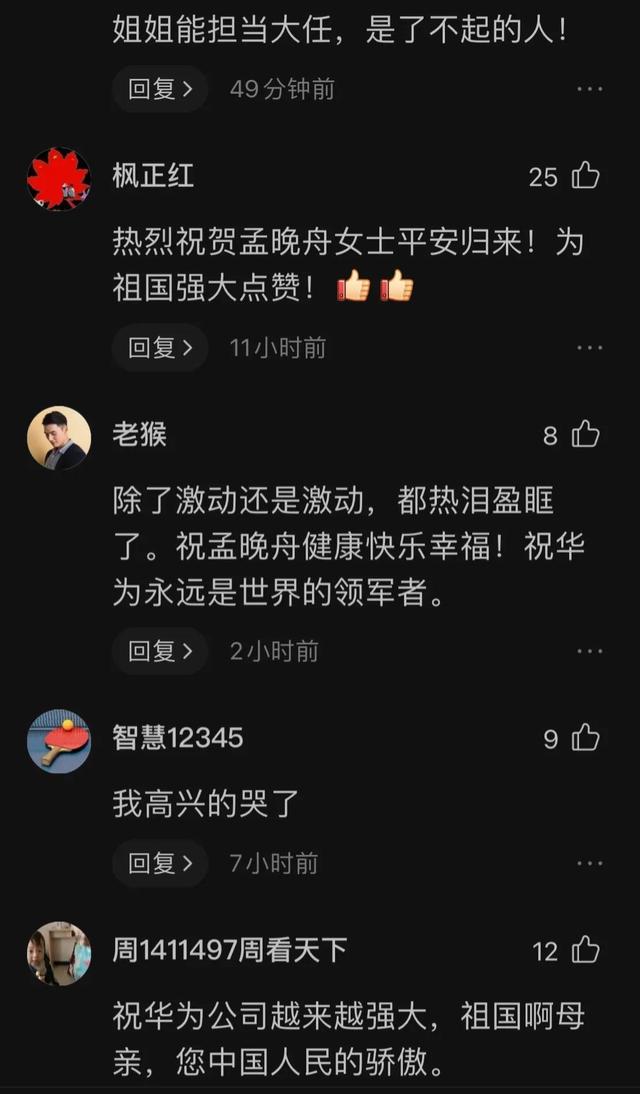Reply to the comment posted 49分钟前

coord(159,89)
